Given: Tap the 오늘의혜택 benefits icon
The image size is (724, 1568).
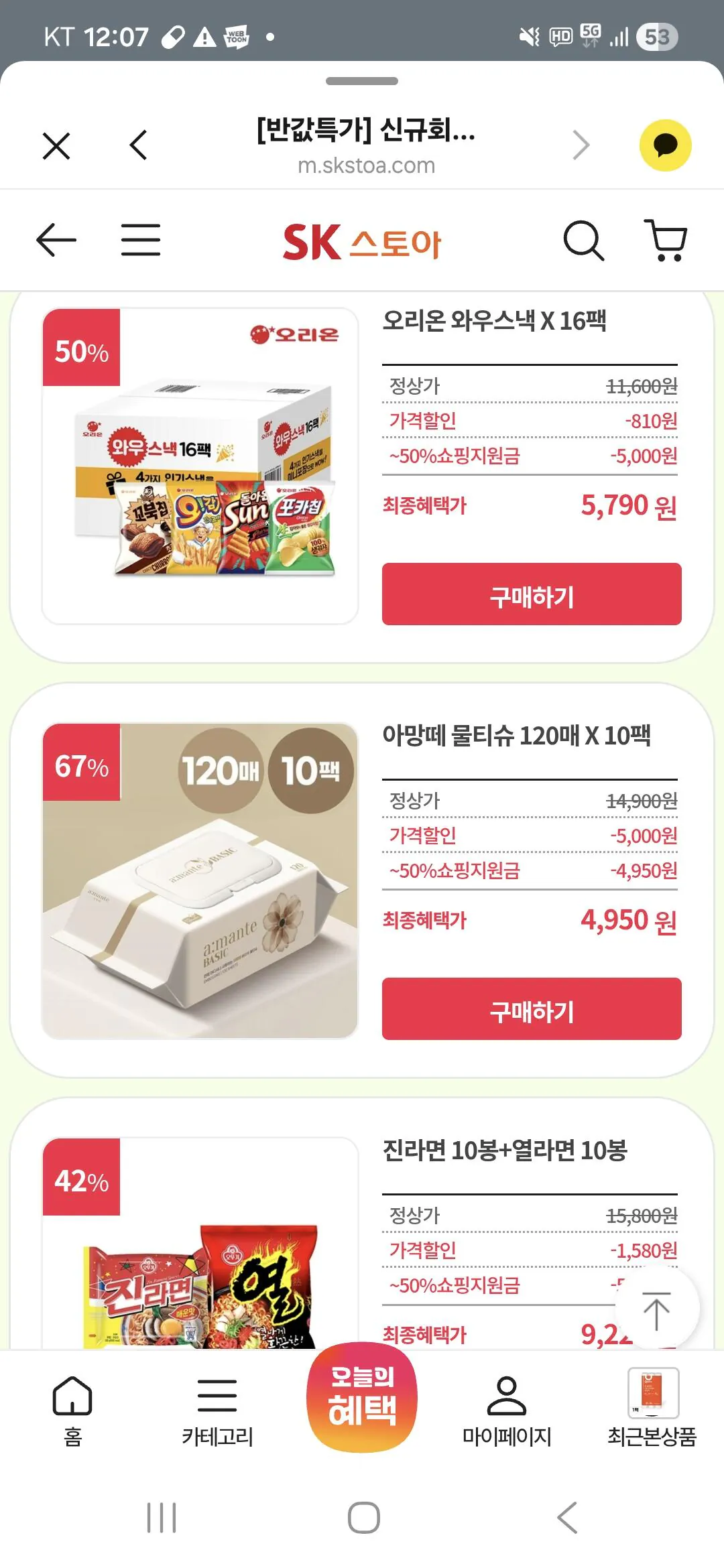Looking at the screenshot, I should coord(362,1404).
